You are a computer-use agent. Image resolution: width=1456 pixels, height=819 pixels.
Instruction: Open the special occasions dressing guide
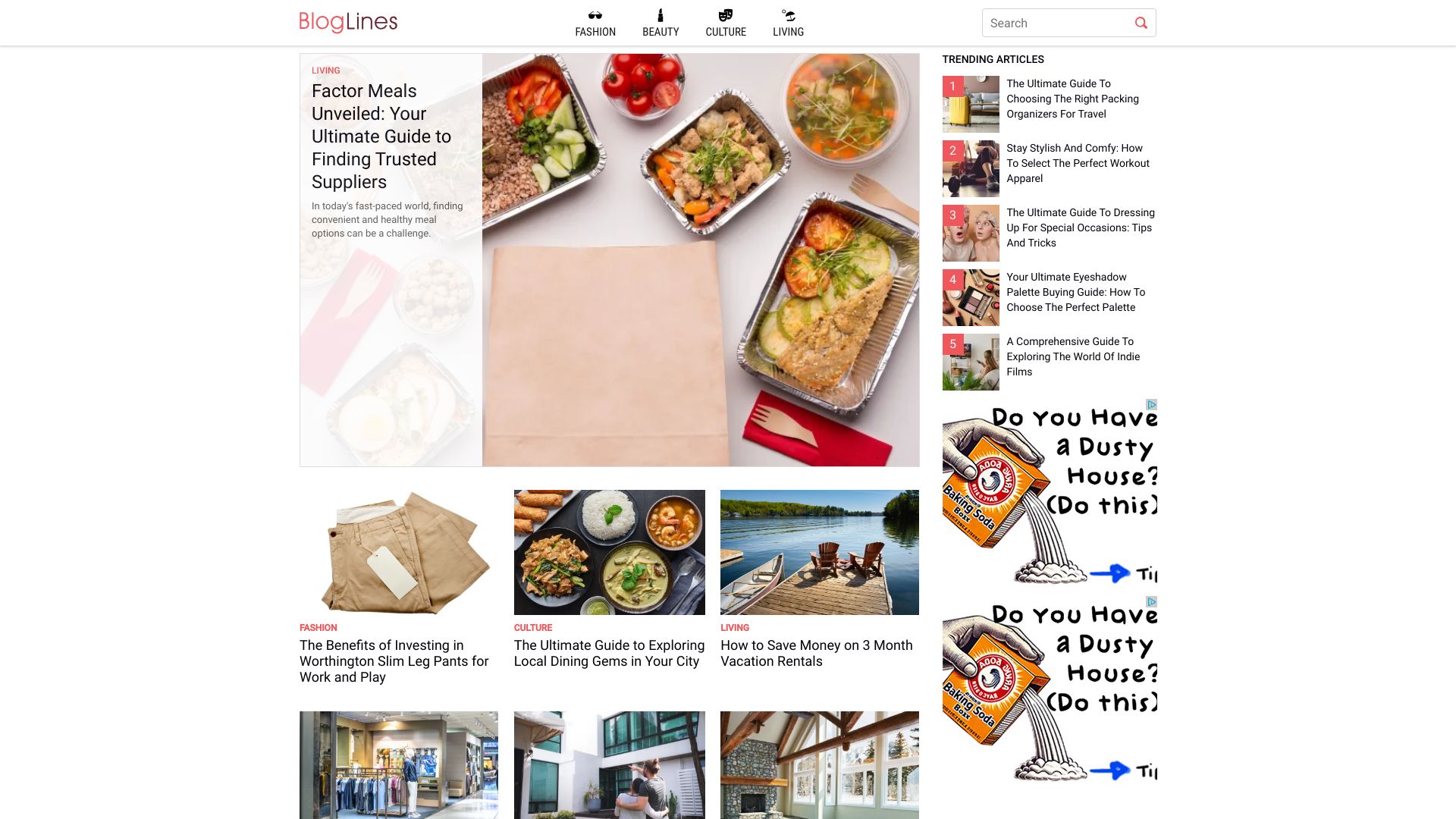coord(1080,227)
